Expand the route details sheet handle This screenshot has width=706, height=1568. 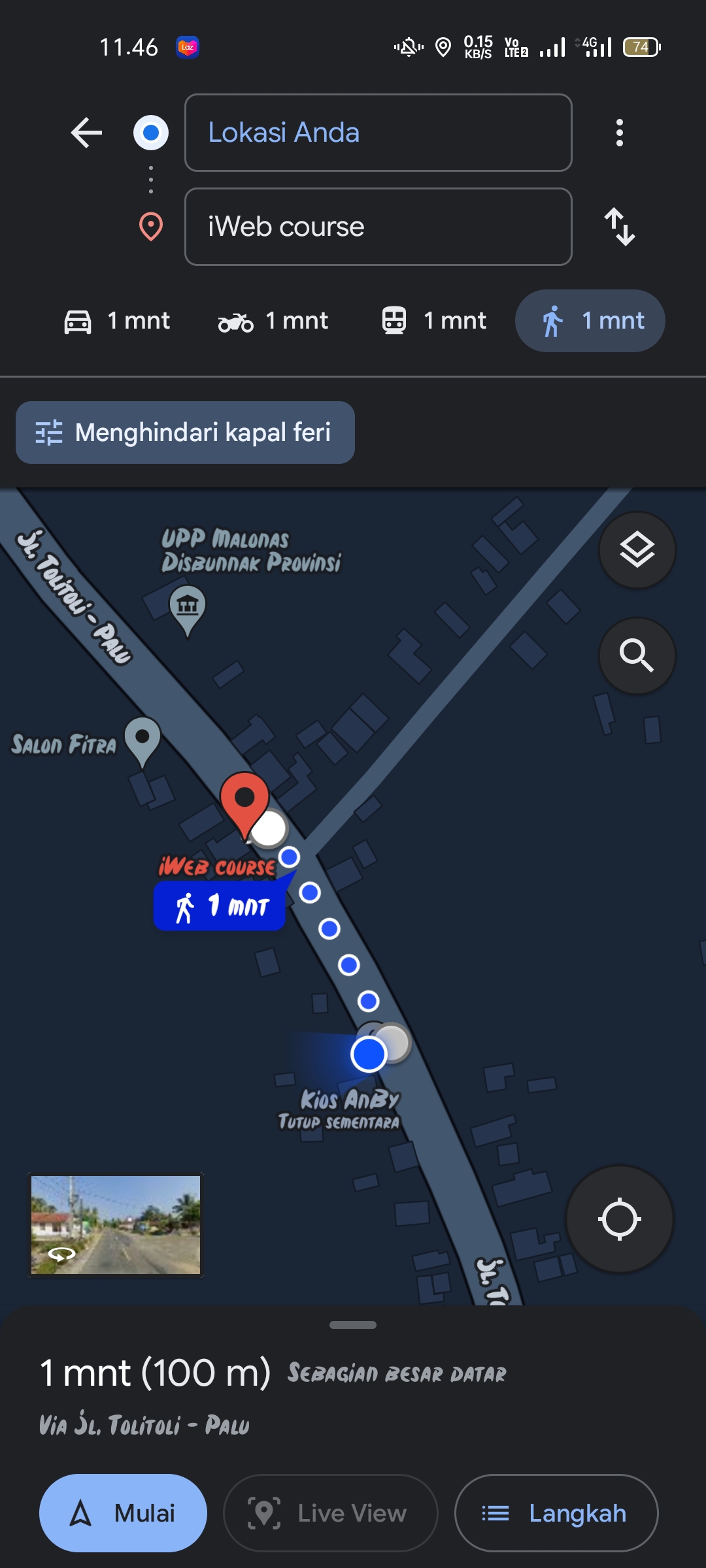[353, 1325]
